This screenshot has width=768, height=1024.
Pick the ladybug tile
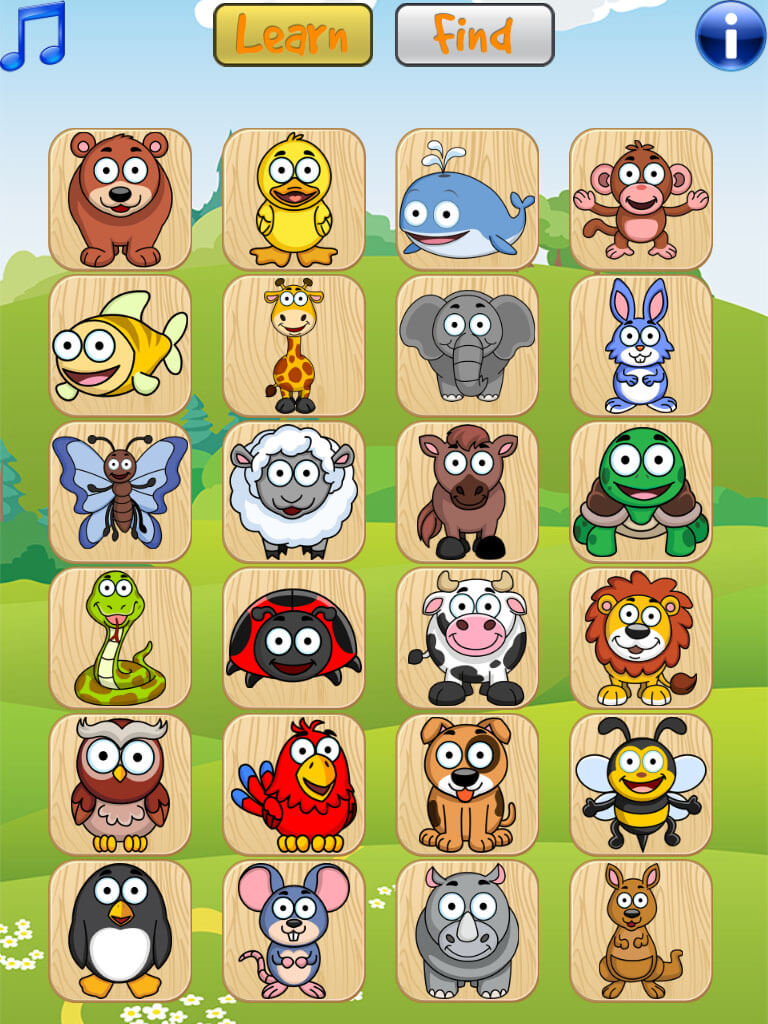click(x=295, y=637)
